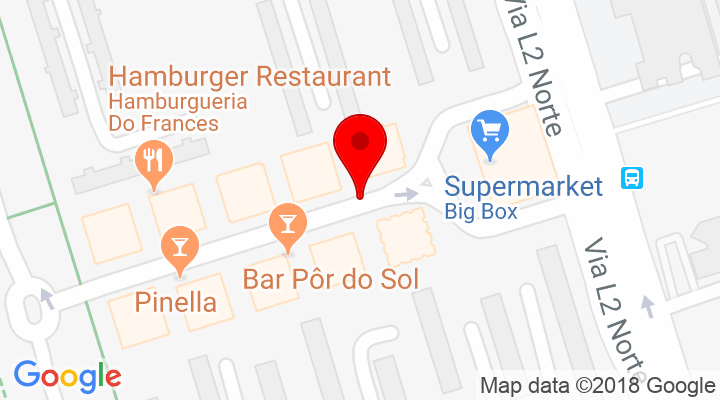Select the Big Box supermarket pin

click(490, 135)
